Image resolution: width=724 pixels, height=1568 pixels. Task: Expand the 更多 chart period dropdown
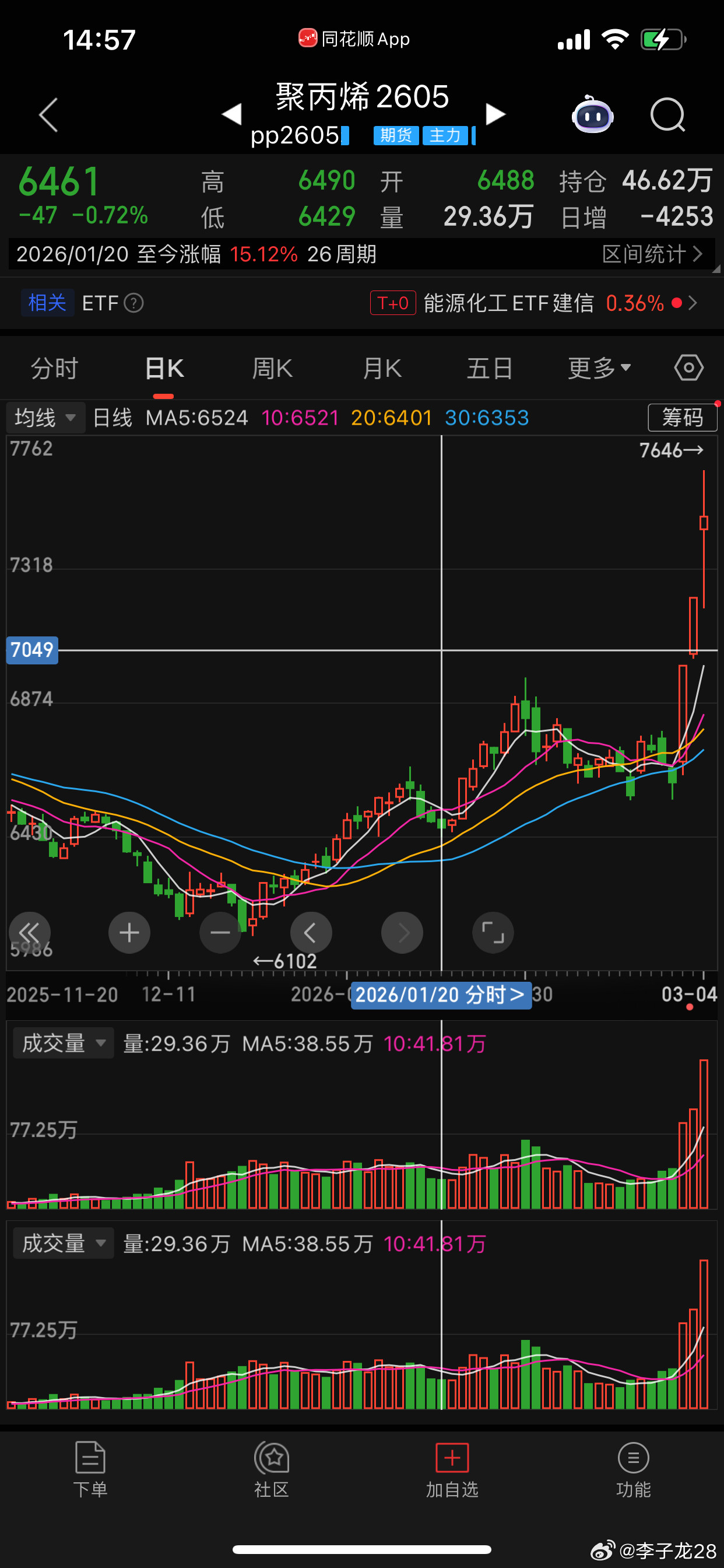coord(598,367)
